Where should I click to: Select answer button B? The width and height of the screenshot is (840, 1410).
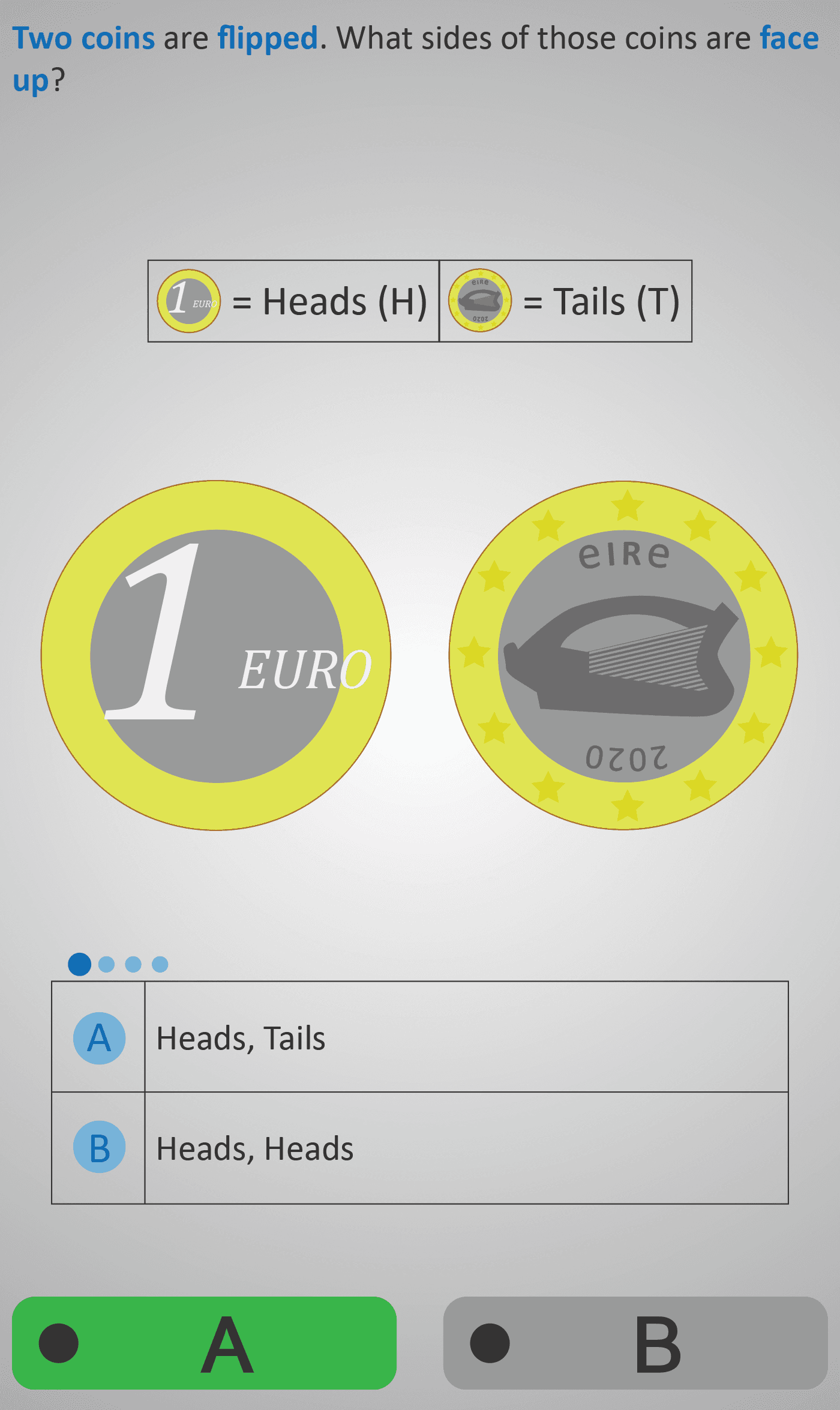pos(635,1343)
